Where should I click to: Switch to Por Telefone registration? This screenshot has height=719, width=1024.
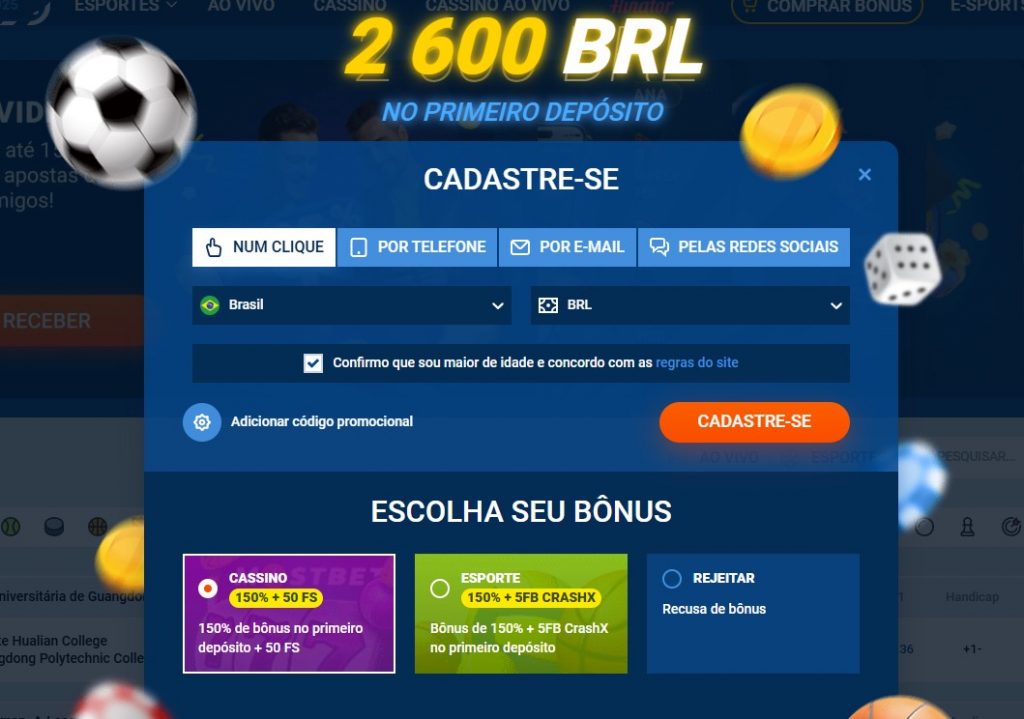(x=417, y=247)
